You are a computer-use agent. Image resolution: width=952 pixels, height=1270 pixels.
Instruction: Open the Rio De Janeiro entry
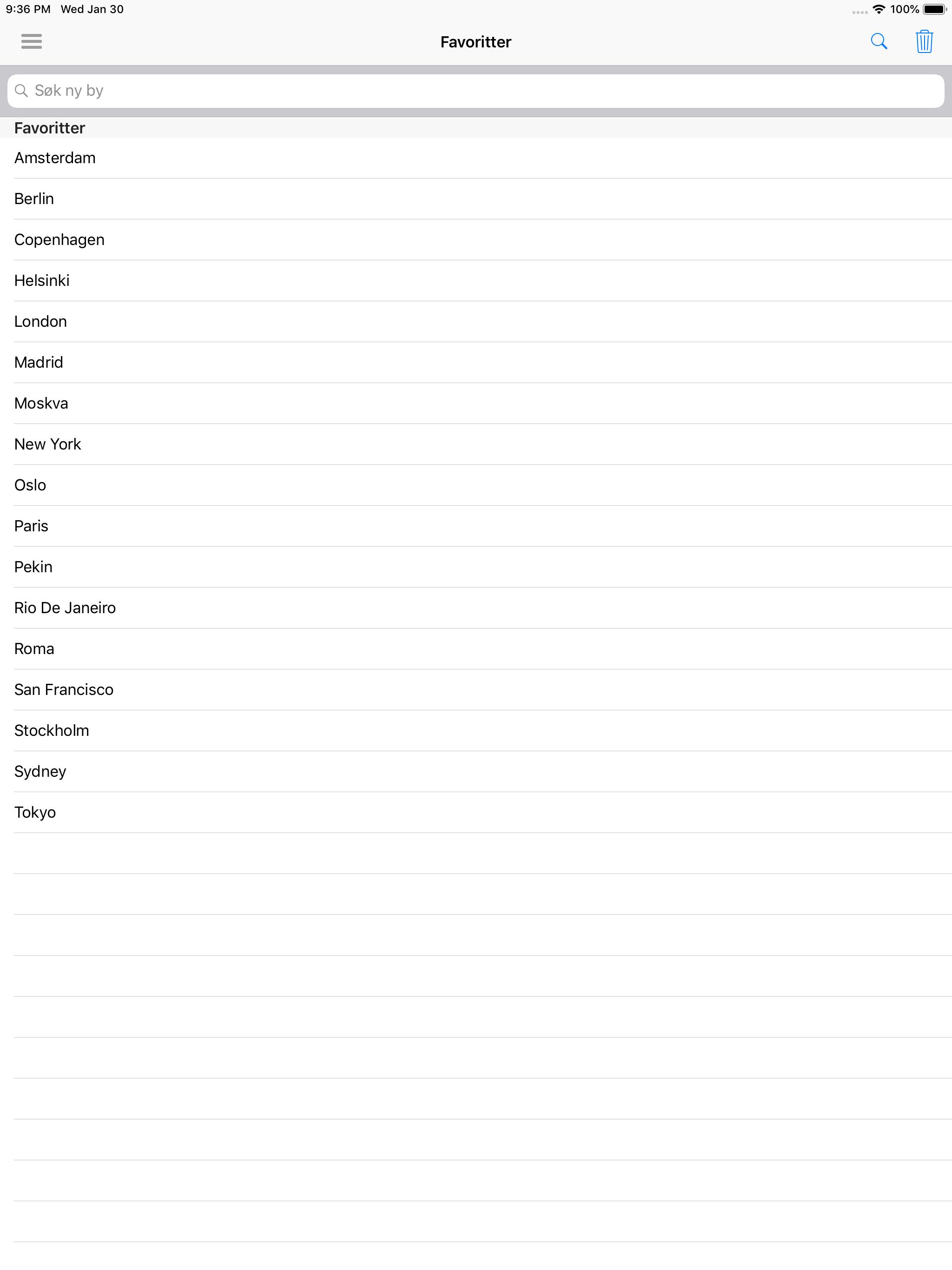pos(65,608)
